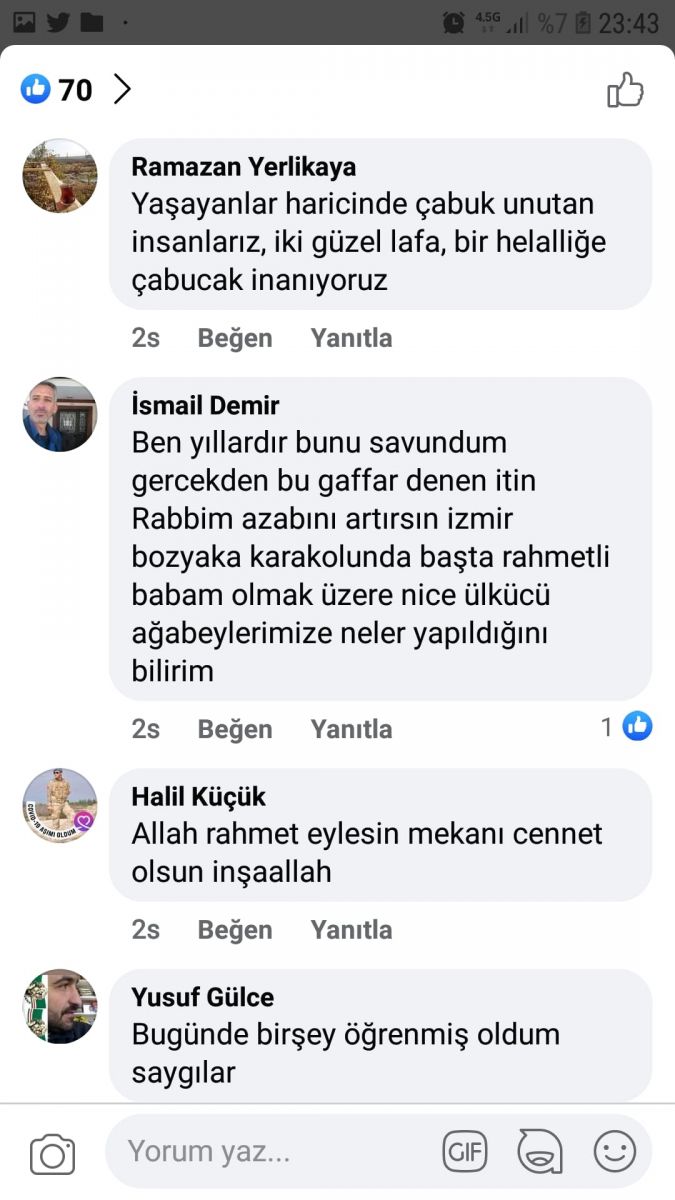Open Ramazan Yerlikaya's profile picture
The width and height of the screenshot is (675, 1200).
[x=60, y=176]
